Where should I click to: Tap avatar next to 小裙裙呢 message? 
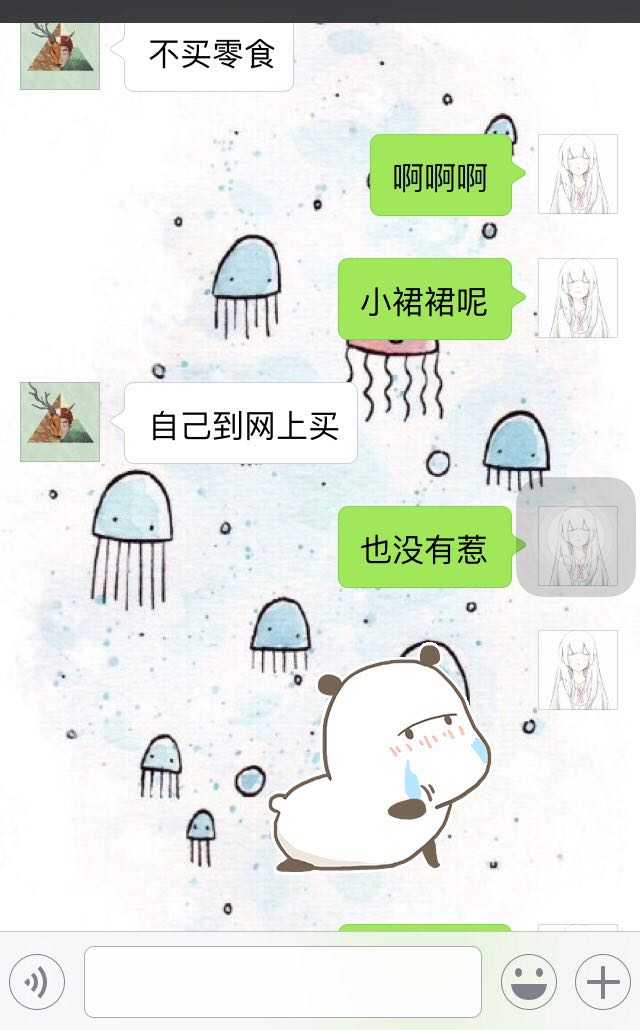577,298
